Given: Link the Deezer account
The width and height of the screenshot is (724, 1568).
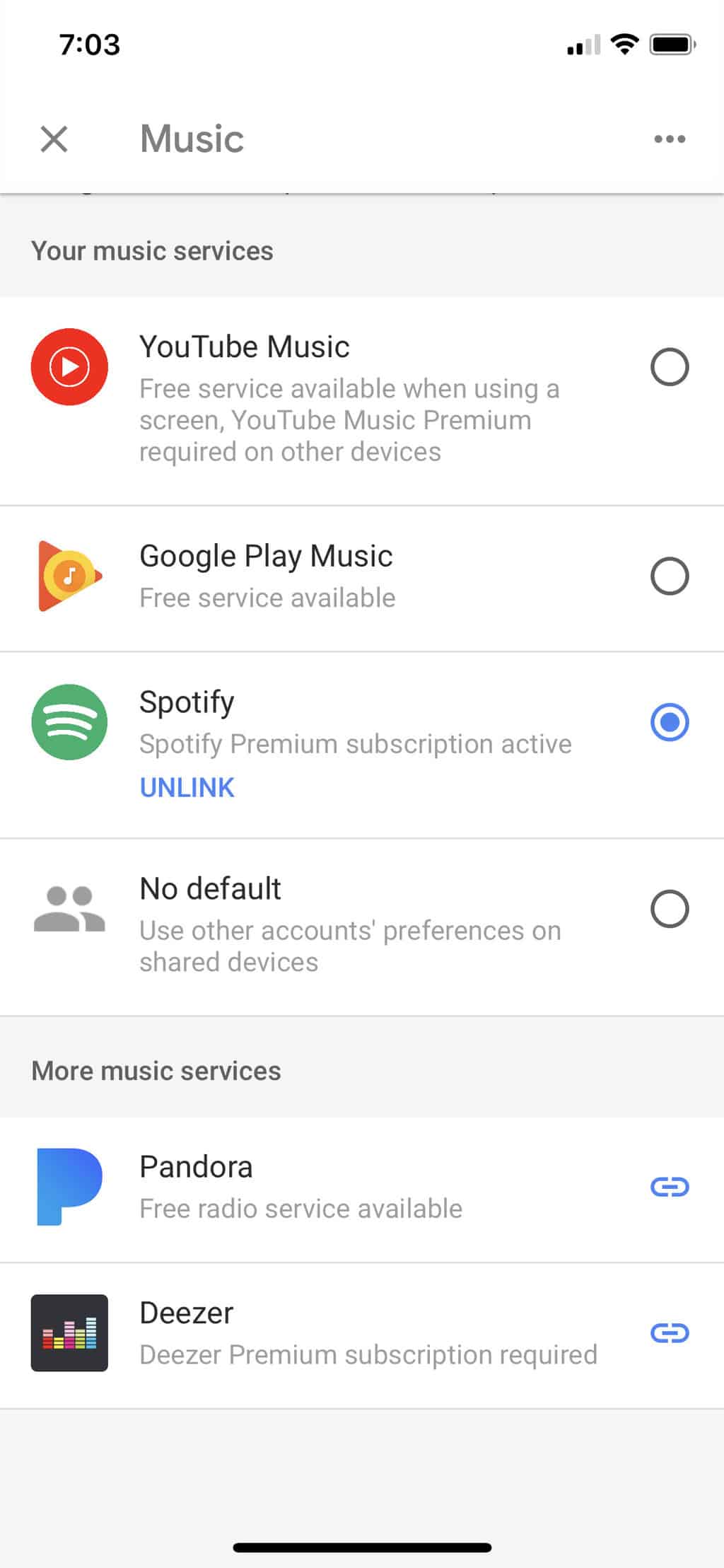Looking at the screenshot, I should [x=669, y=1333].
